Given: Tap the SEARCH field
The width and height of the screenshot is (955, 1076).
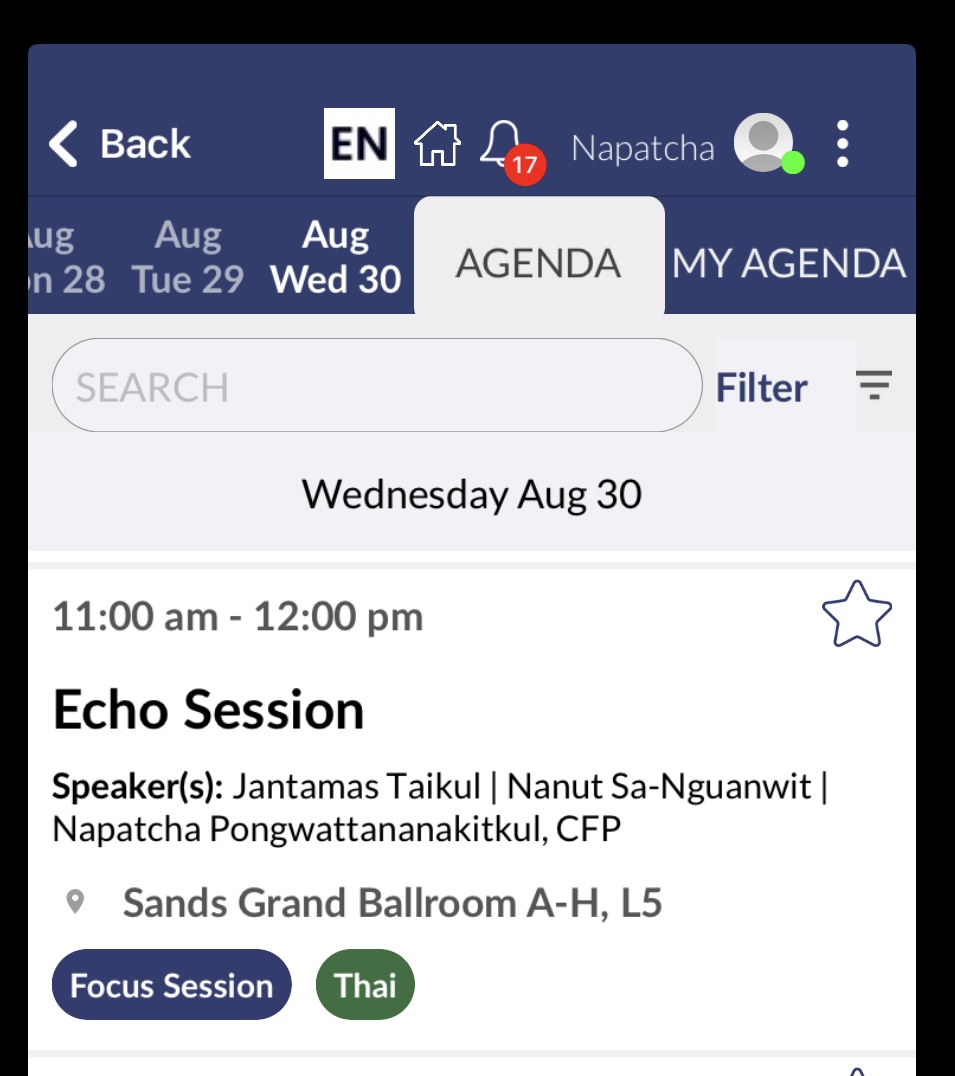Looking at the screenshot, I should [376, 386].
